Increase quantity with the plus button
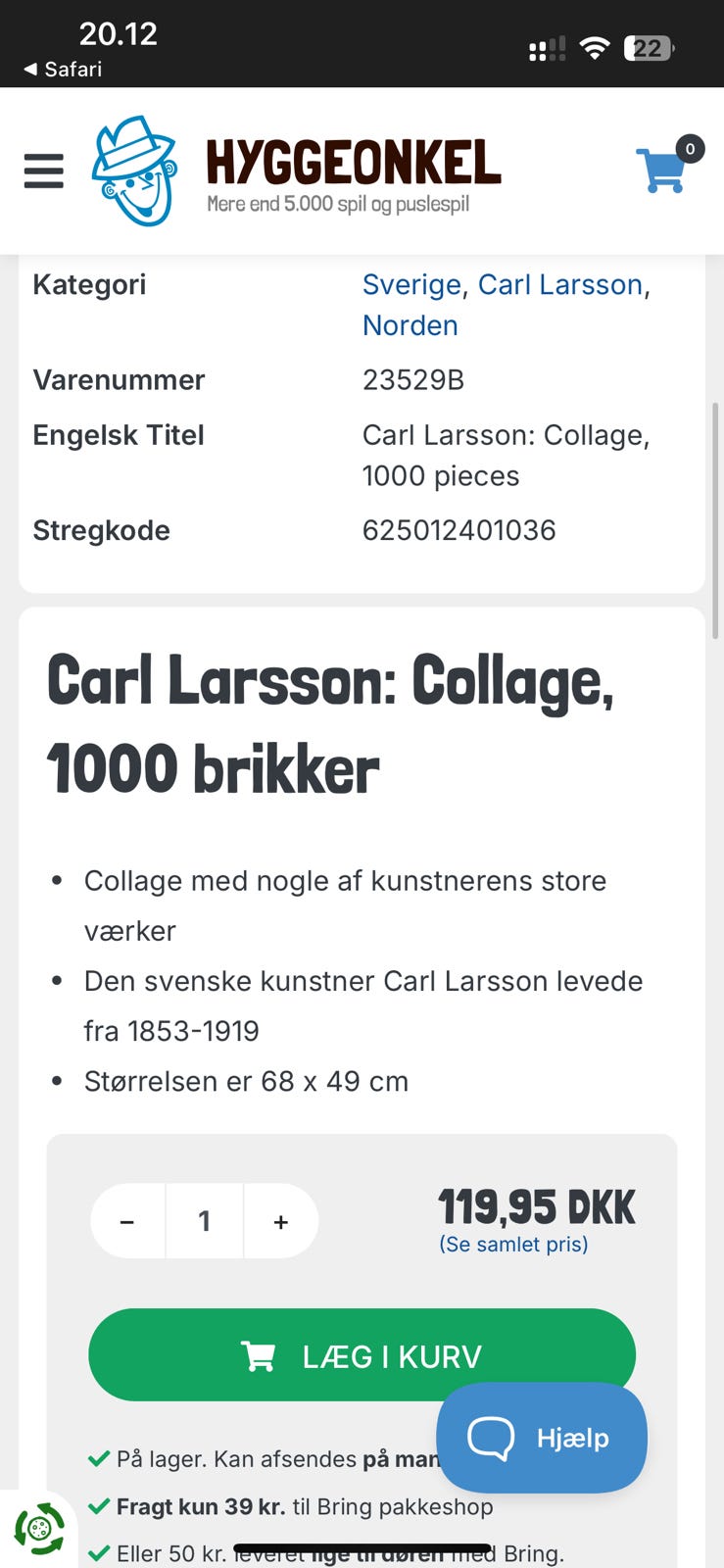Viewport: 724px width, 1568px height. click(280, 1221)
